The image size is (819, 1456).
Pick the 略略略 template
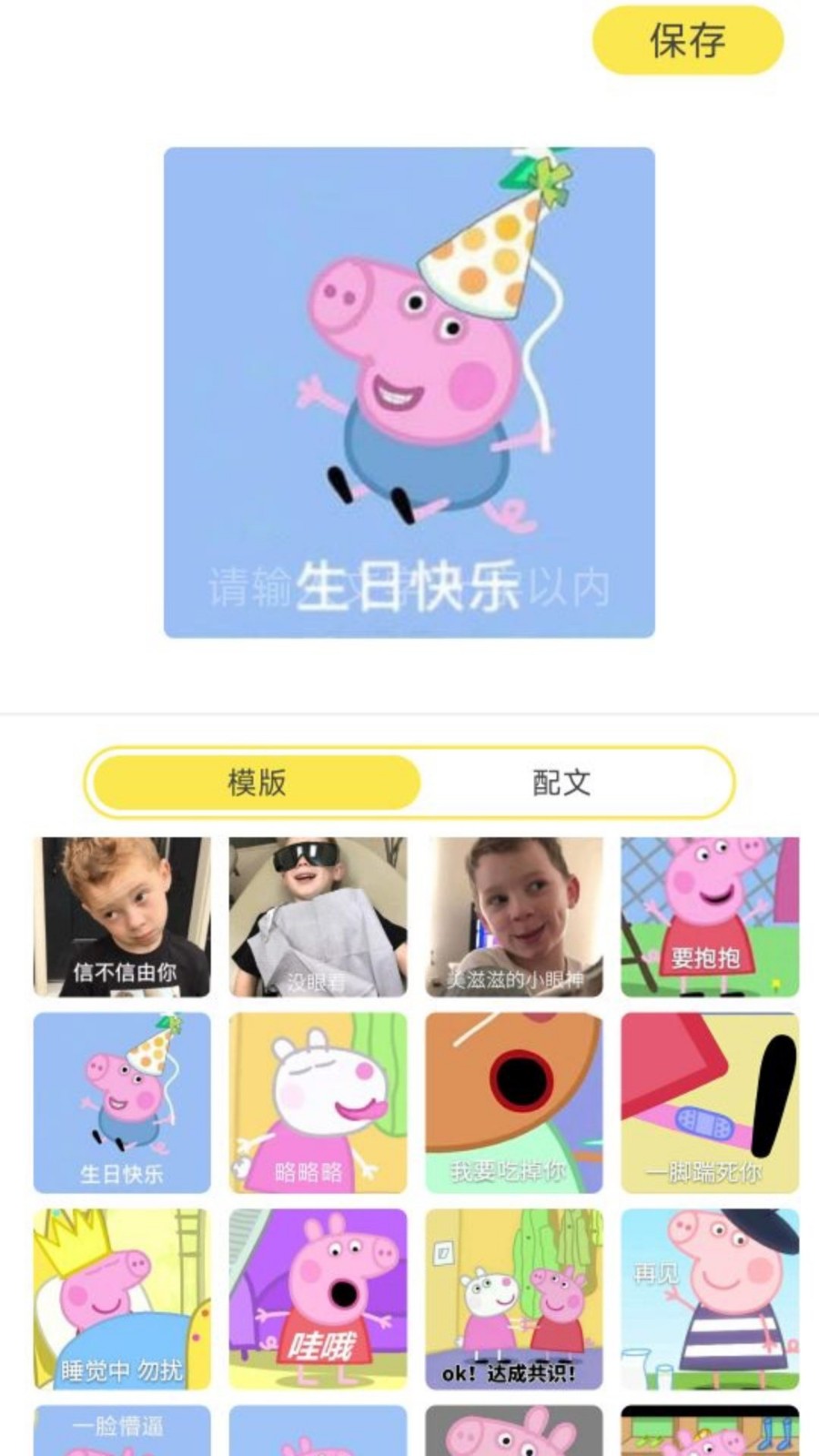pos(318,1102)
